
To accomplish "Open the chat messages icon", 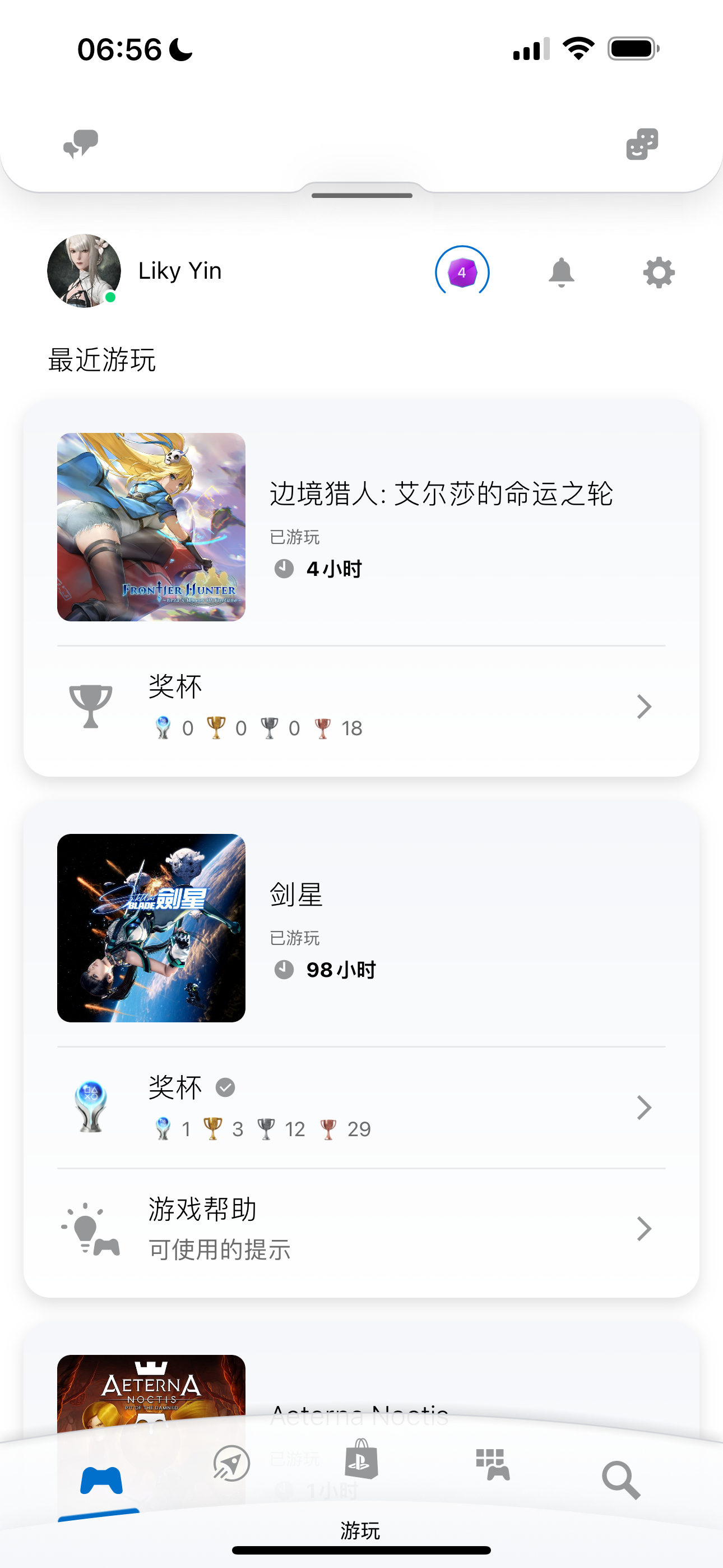I will point(81,144).
